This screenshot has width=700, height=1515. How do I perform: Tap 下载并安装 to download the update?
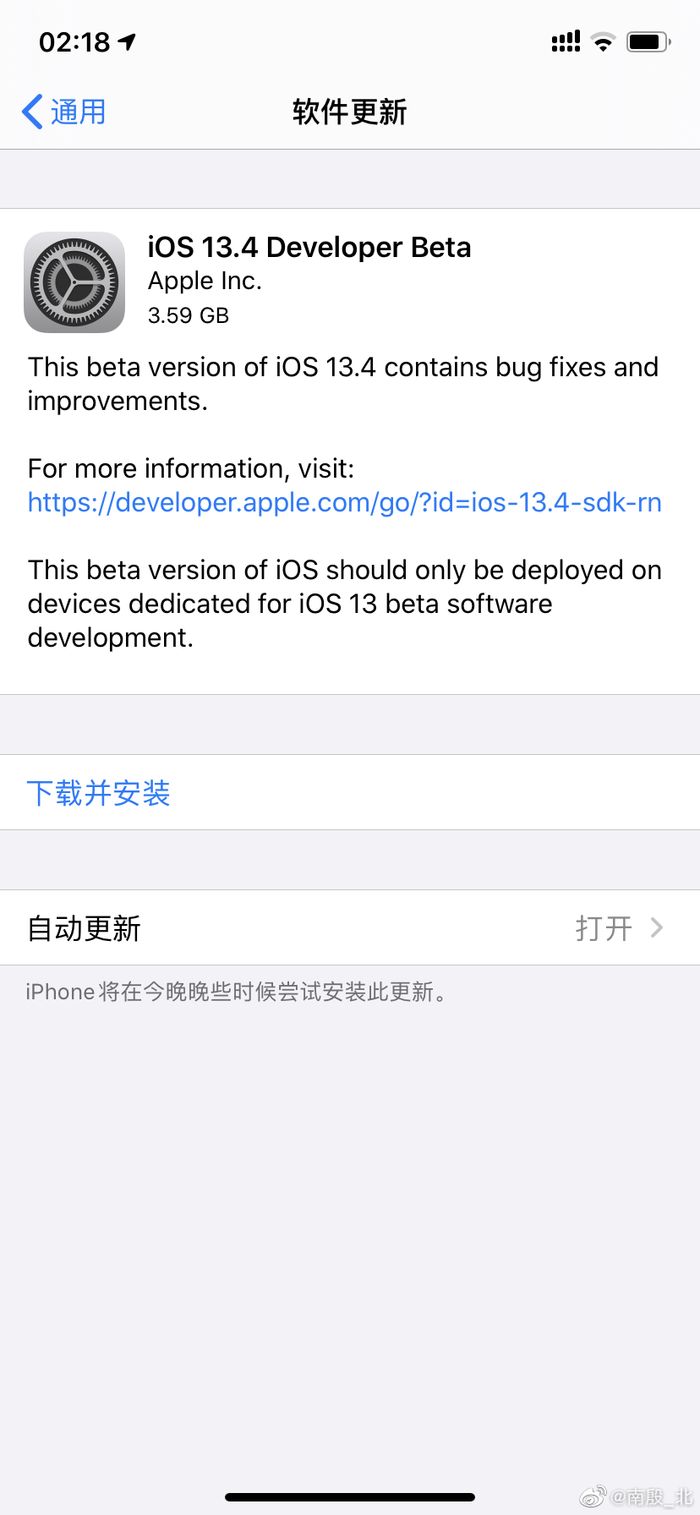(x=98, y=793)
